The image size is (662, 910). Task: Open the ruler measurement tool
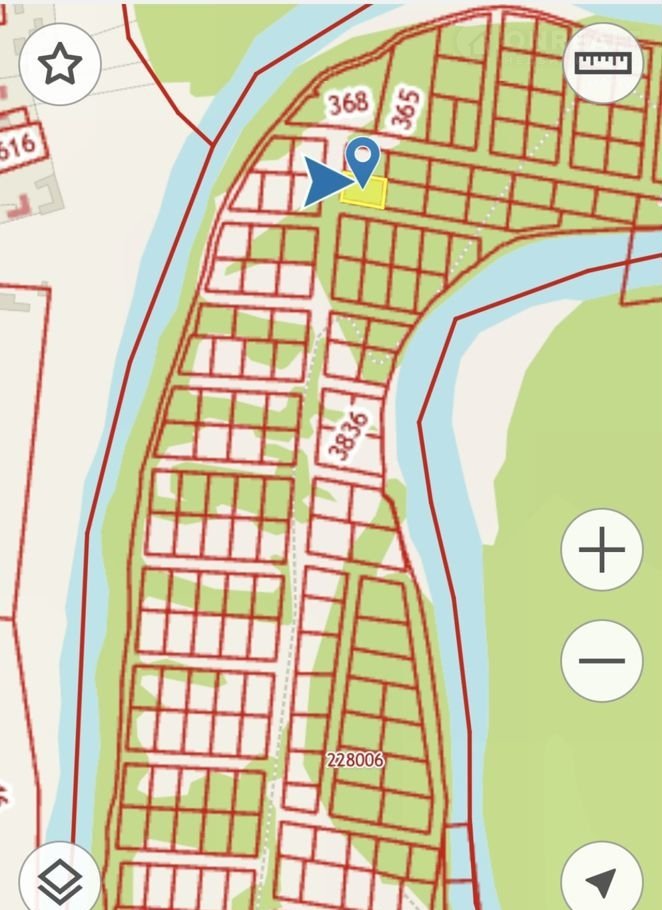(x=602, y=63)
